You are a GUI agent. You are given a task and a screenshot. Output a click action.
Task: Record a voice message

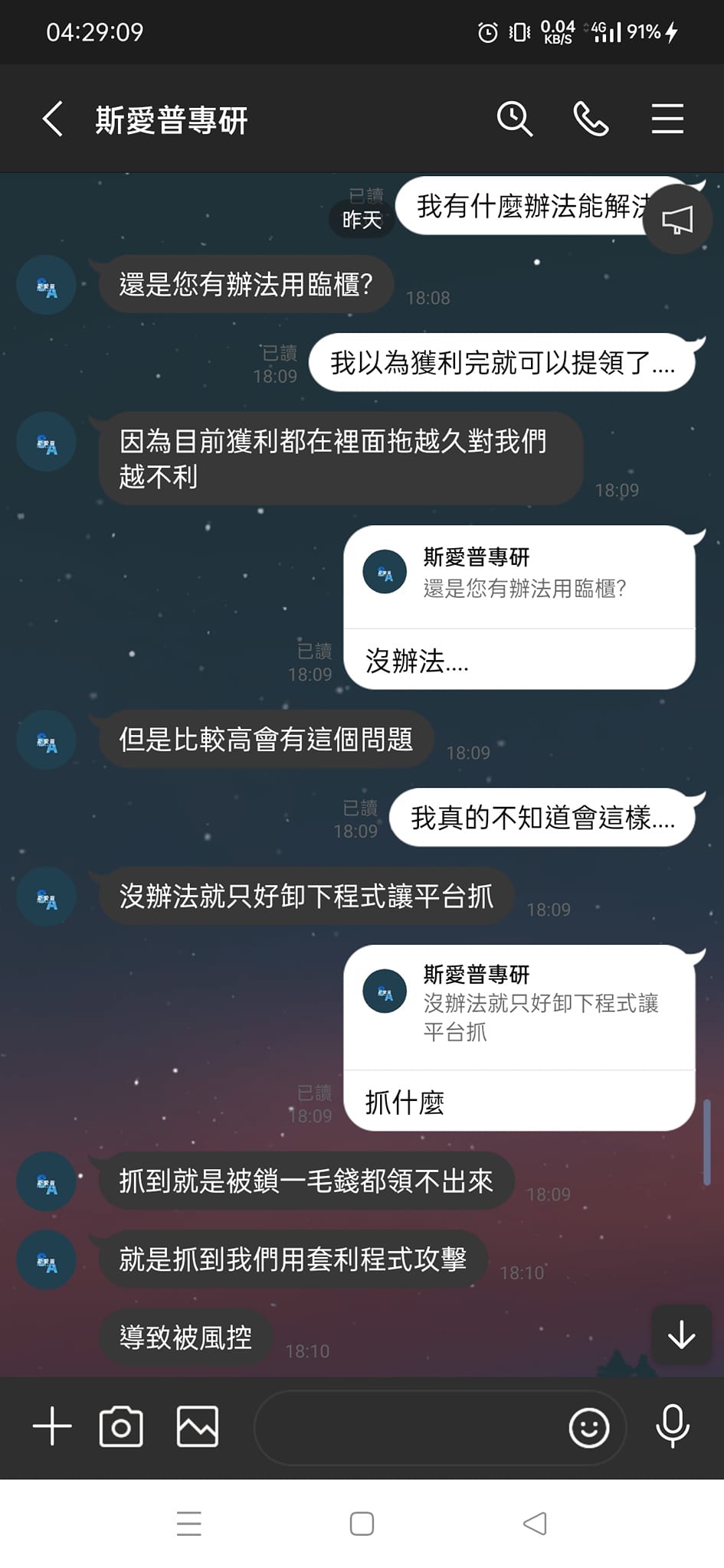point(672,1426)
